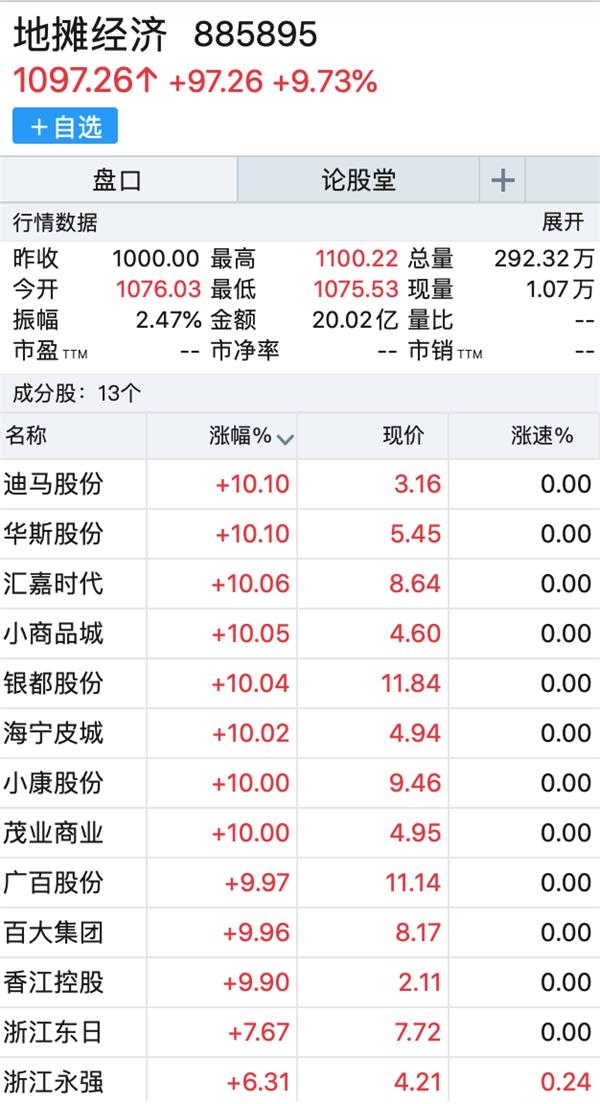The image size is (600, 1104).
Task: Add 地摊经济 to 自选 watchlist
Action: point(65,126)
